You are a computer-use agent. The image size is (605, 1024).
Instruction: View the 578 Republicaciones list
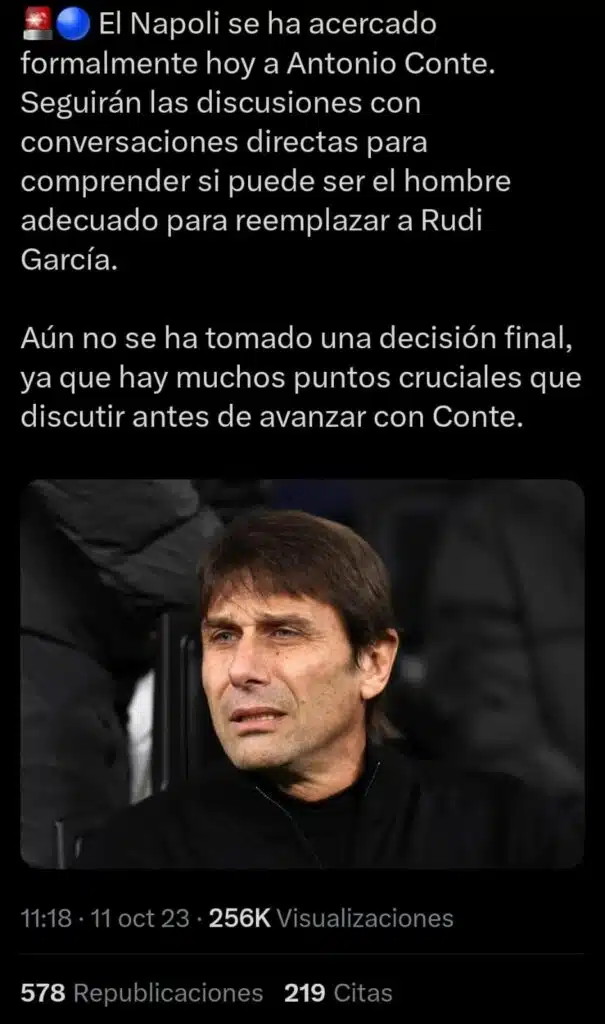[x=141, y=993]
